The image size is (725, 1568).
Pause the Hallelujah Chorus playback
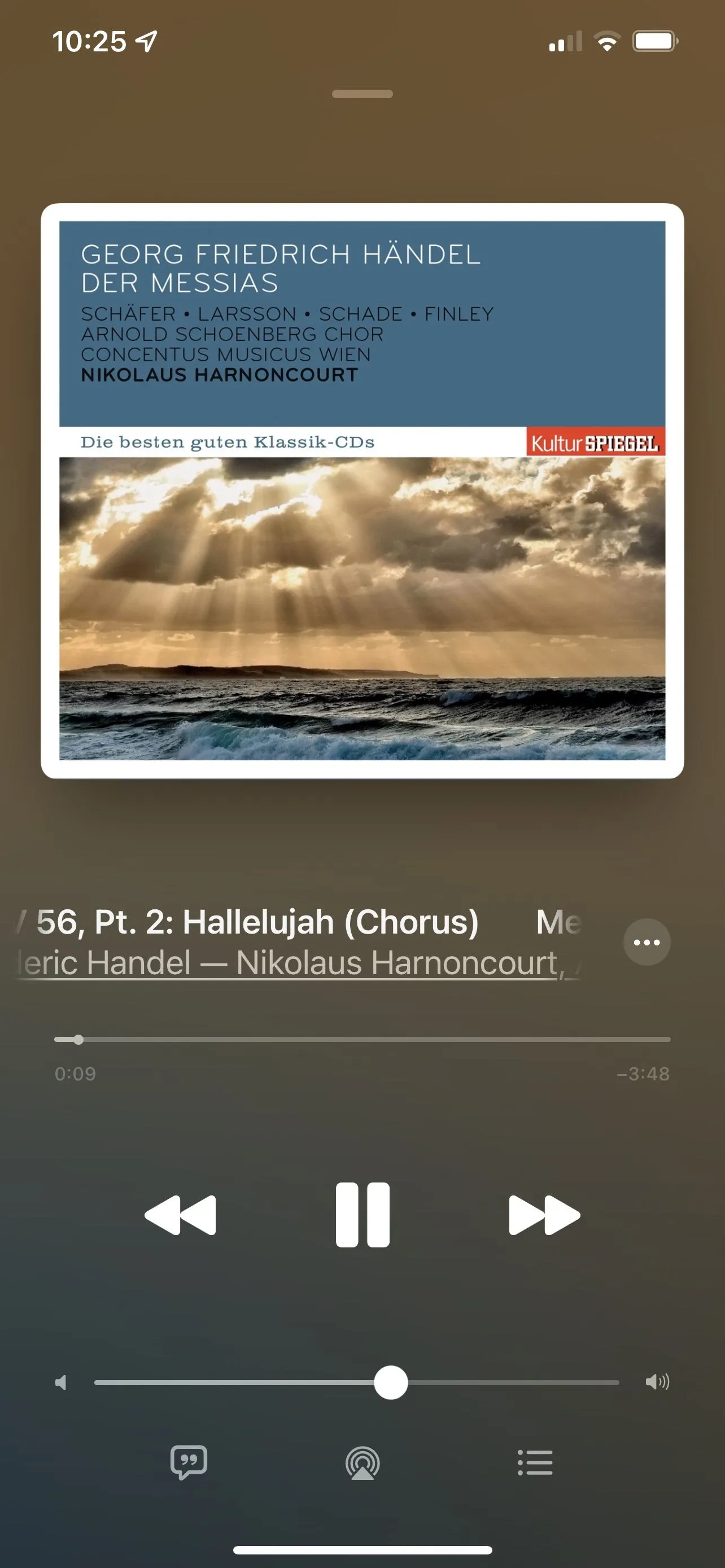[x=362, y=1215]
